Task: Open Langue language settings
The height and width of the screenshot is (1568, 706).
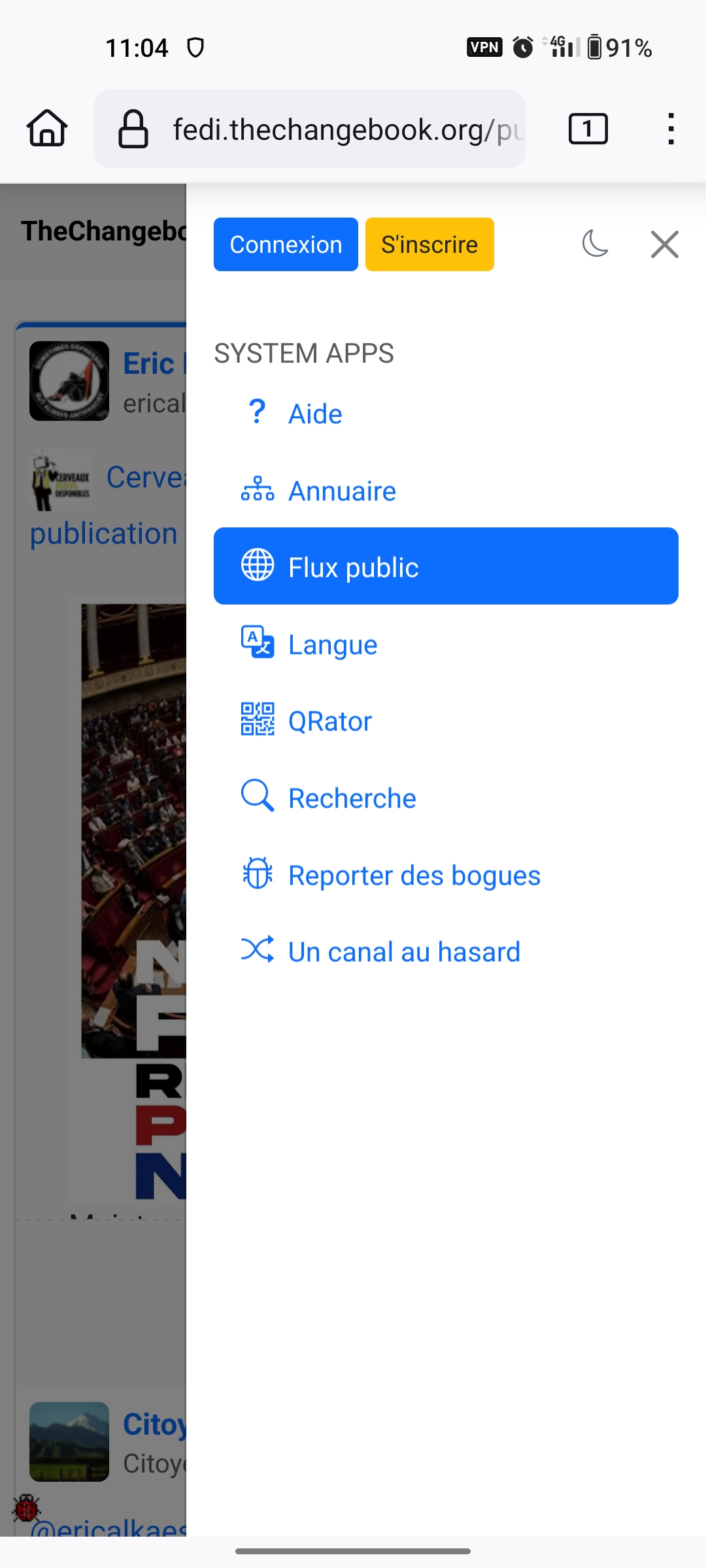Action: click(332, 644)
